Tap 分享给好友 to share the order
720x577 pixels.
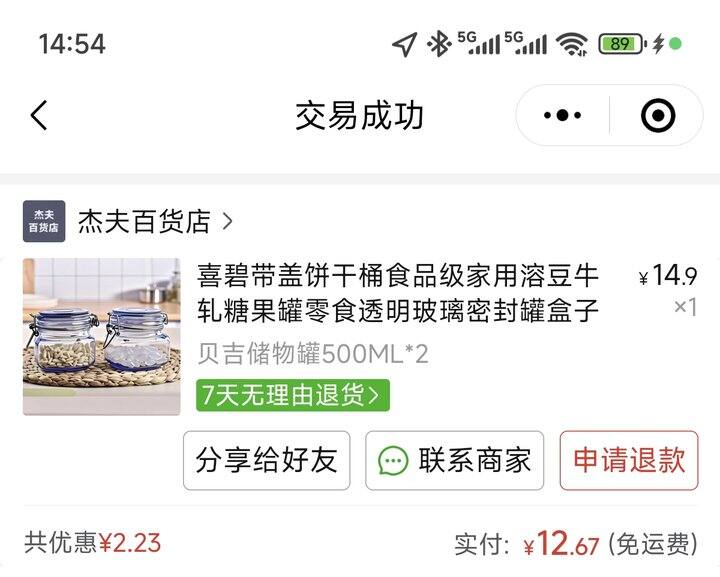[267, 460]
